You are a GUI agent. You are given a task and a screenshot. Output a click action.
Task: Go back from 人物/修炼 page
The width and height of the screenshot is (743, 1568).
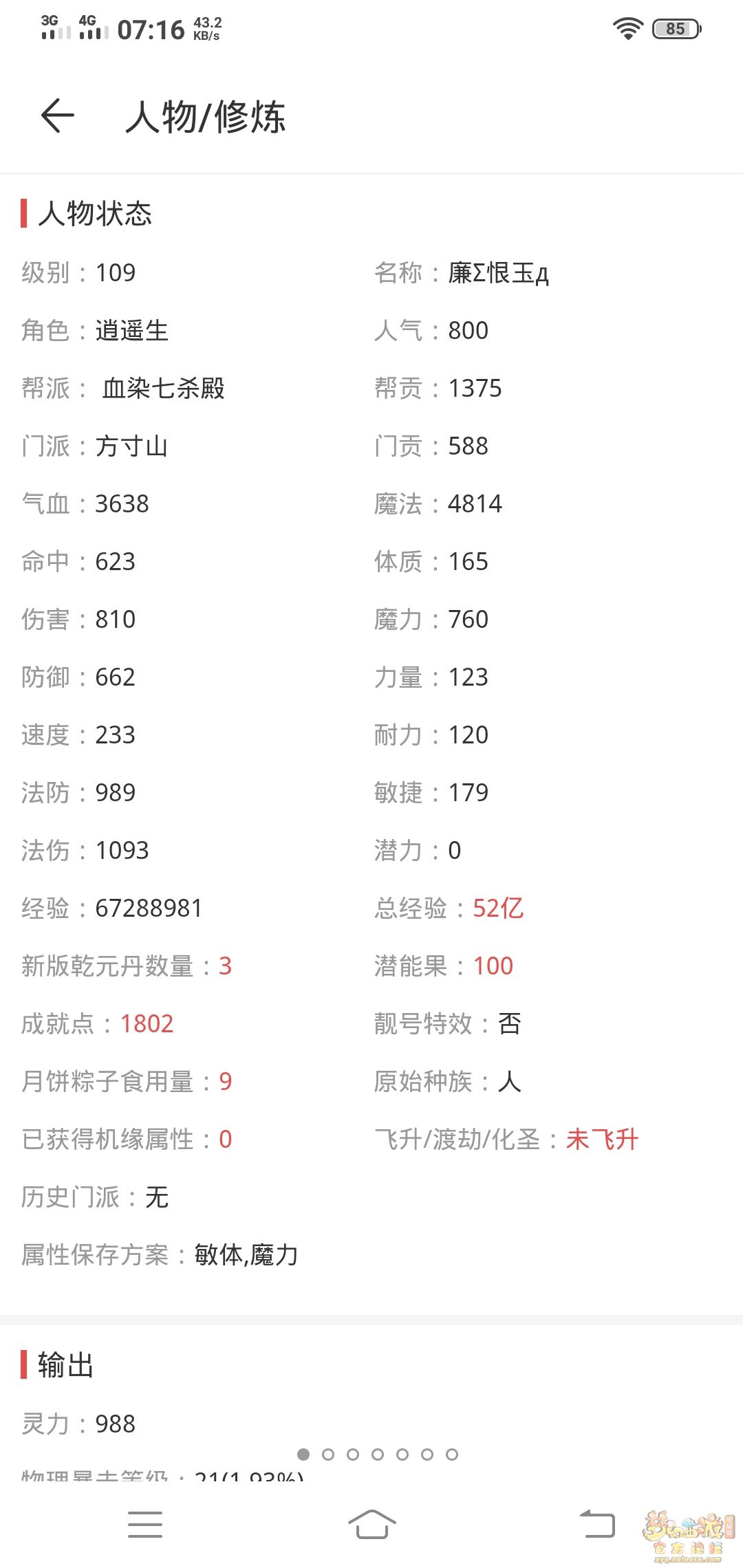click(x=58, y=116)
